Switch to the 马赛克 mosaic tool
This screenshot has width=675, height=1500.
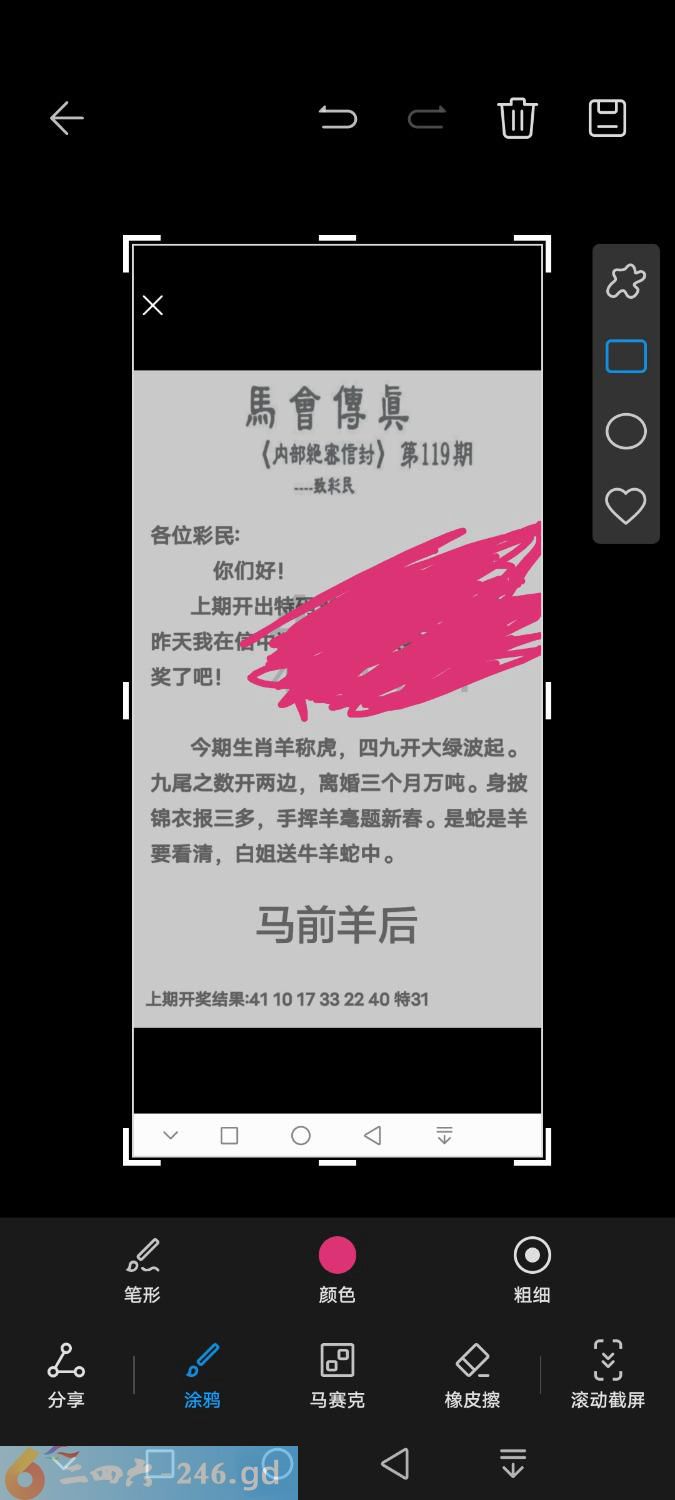[x=337, y=1374]
